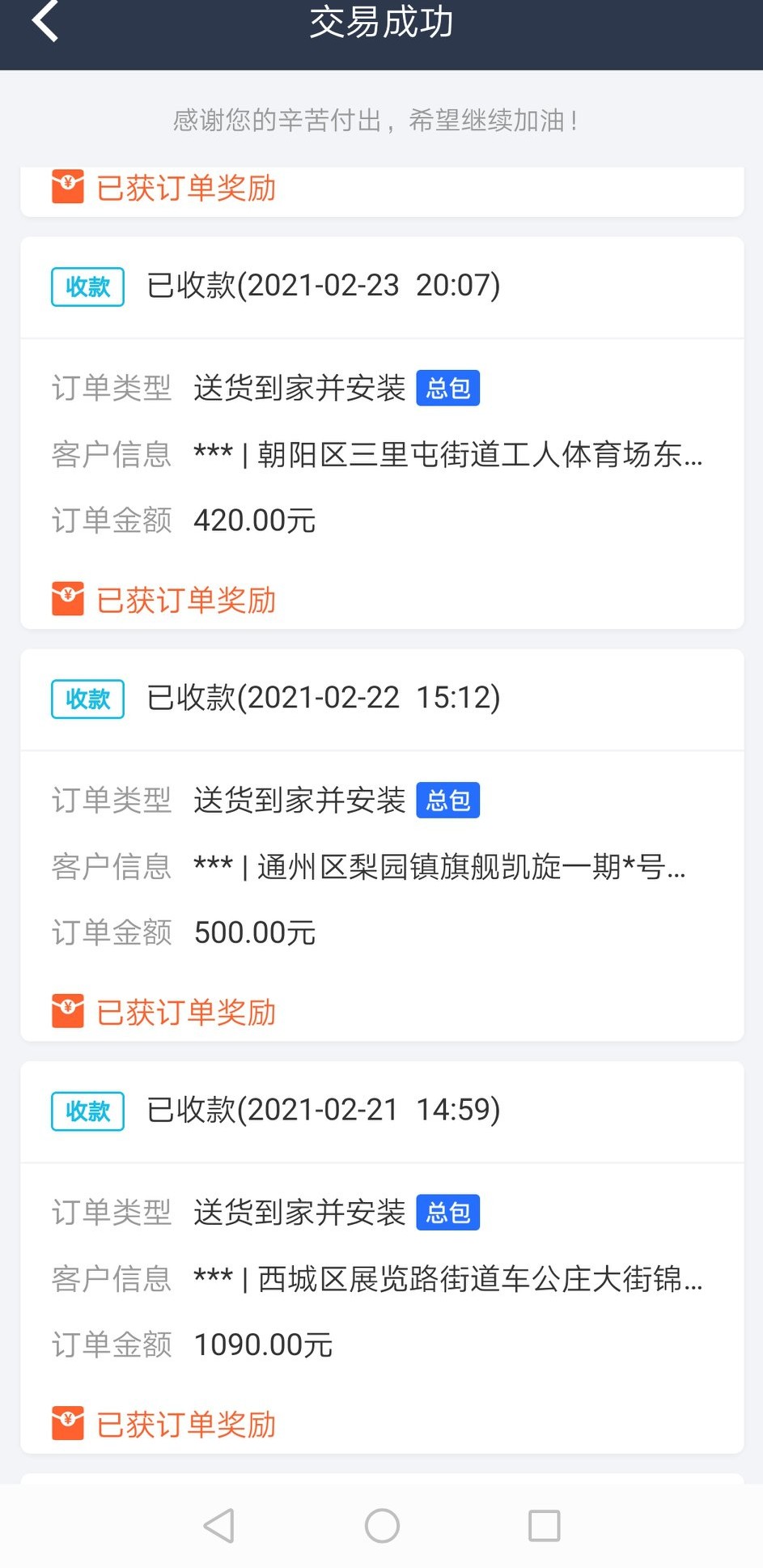Open the red envelope reward icon for the 500.00元 order

click(69, 1012)
